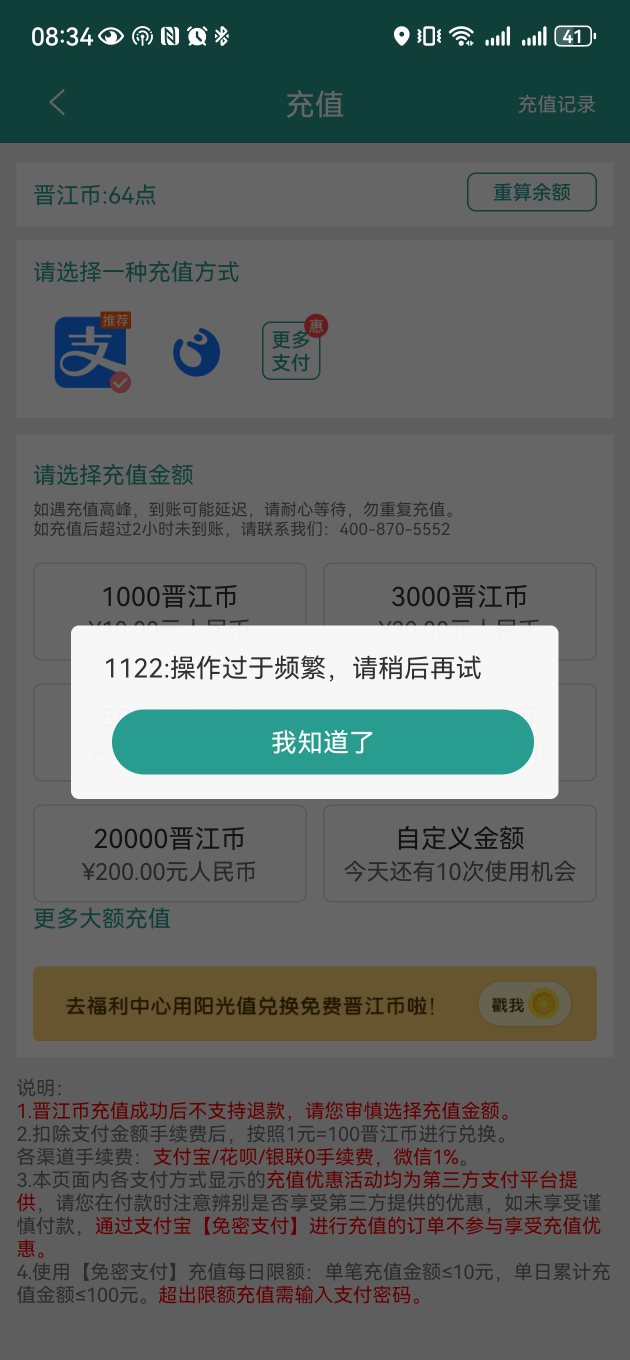Go back using the top arrow

pos(57,103)
